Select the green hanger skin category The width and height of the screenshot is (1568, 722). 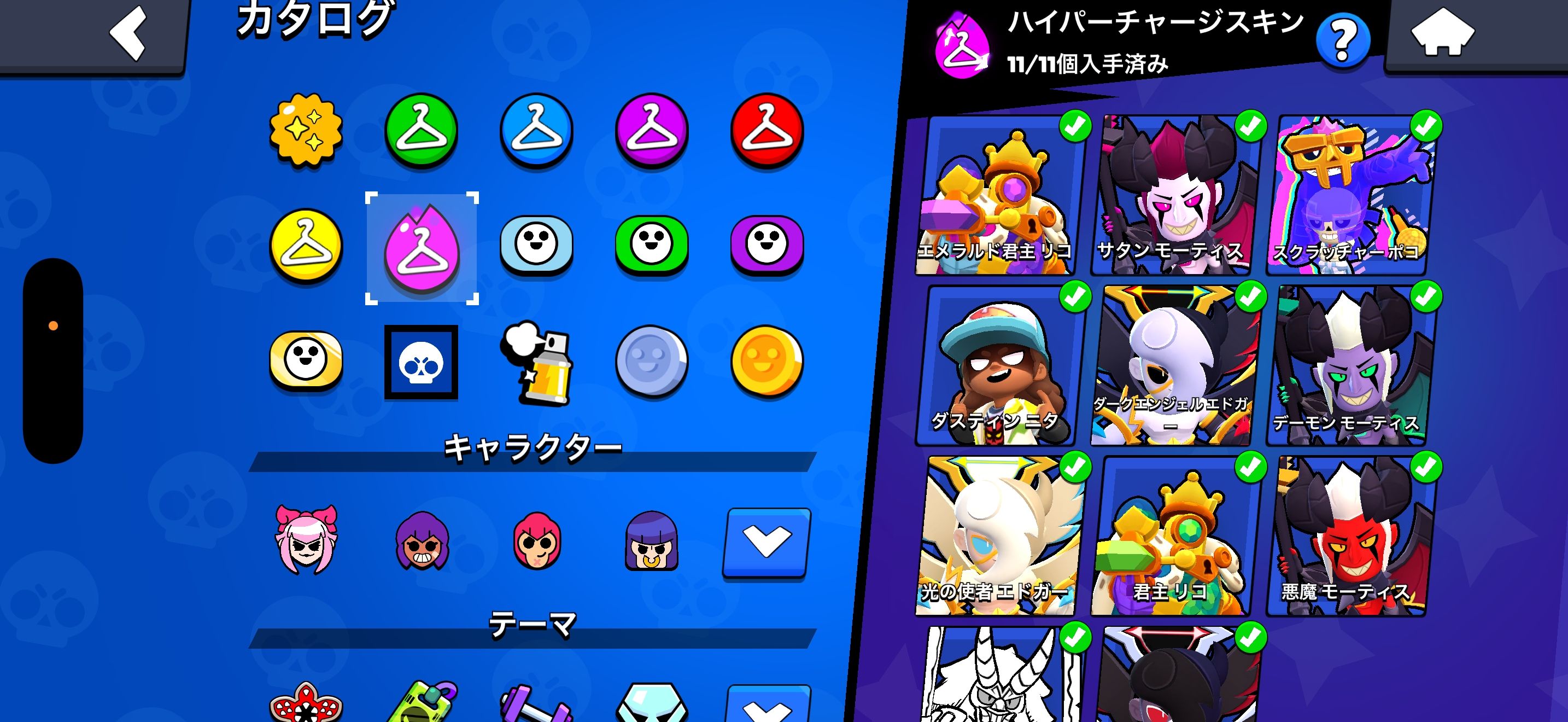pos(420,130)
